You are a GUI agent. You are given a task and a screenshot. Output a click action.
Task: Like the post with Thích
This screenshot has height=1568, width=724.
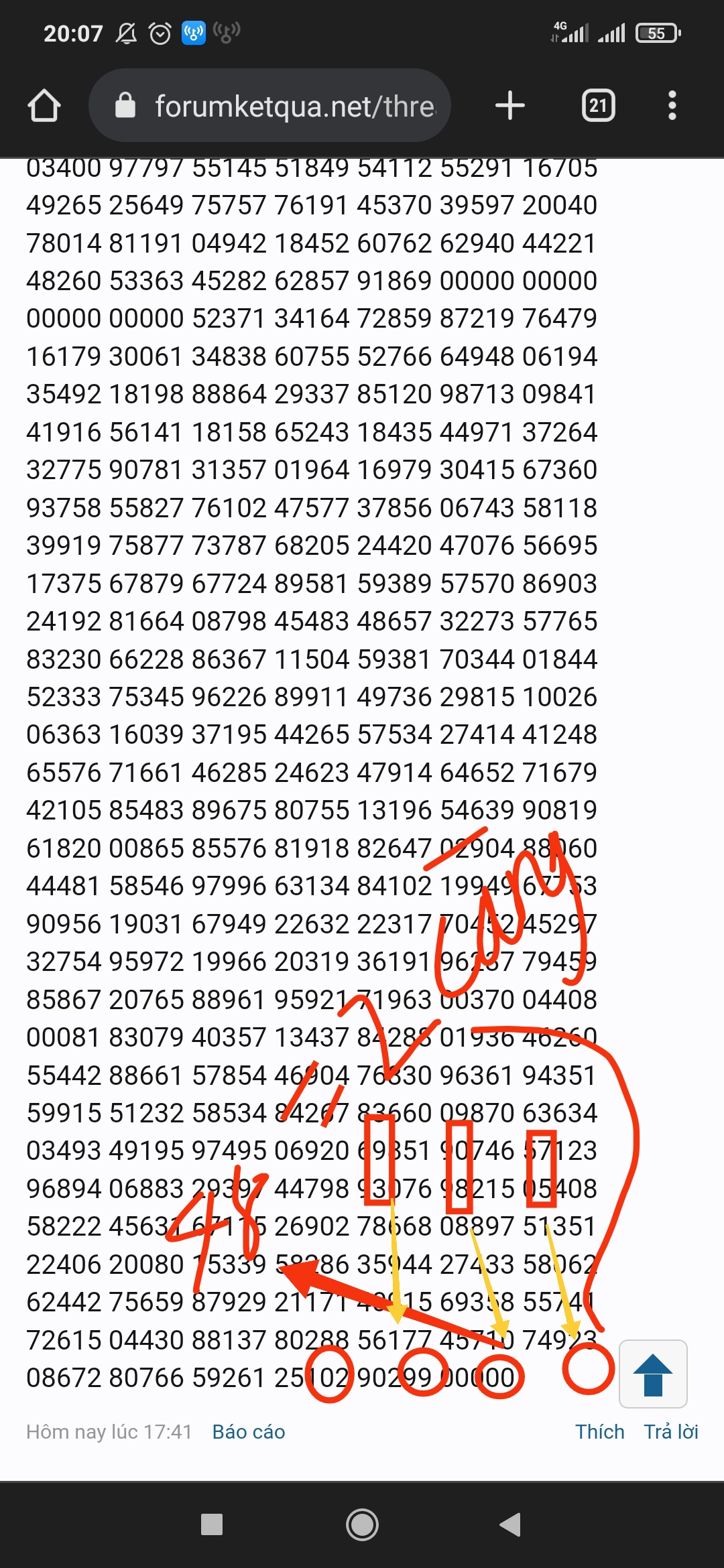599,1432
